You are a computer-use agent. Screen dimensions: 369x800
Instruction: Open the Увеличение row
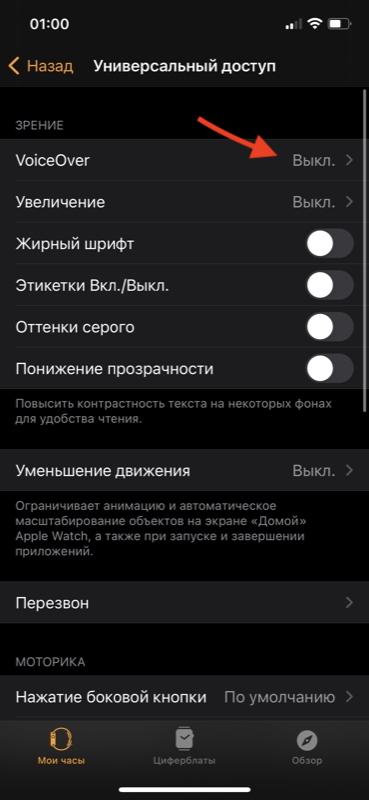coord(184,202)
